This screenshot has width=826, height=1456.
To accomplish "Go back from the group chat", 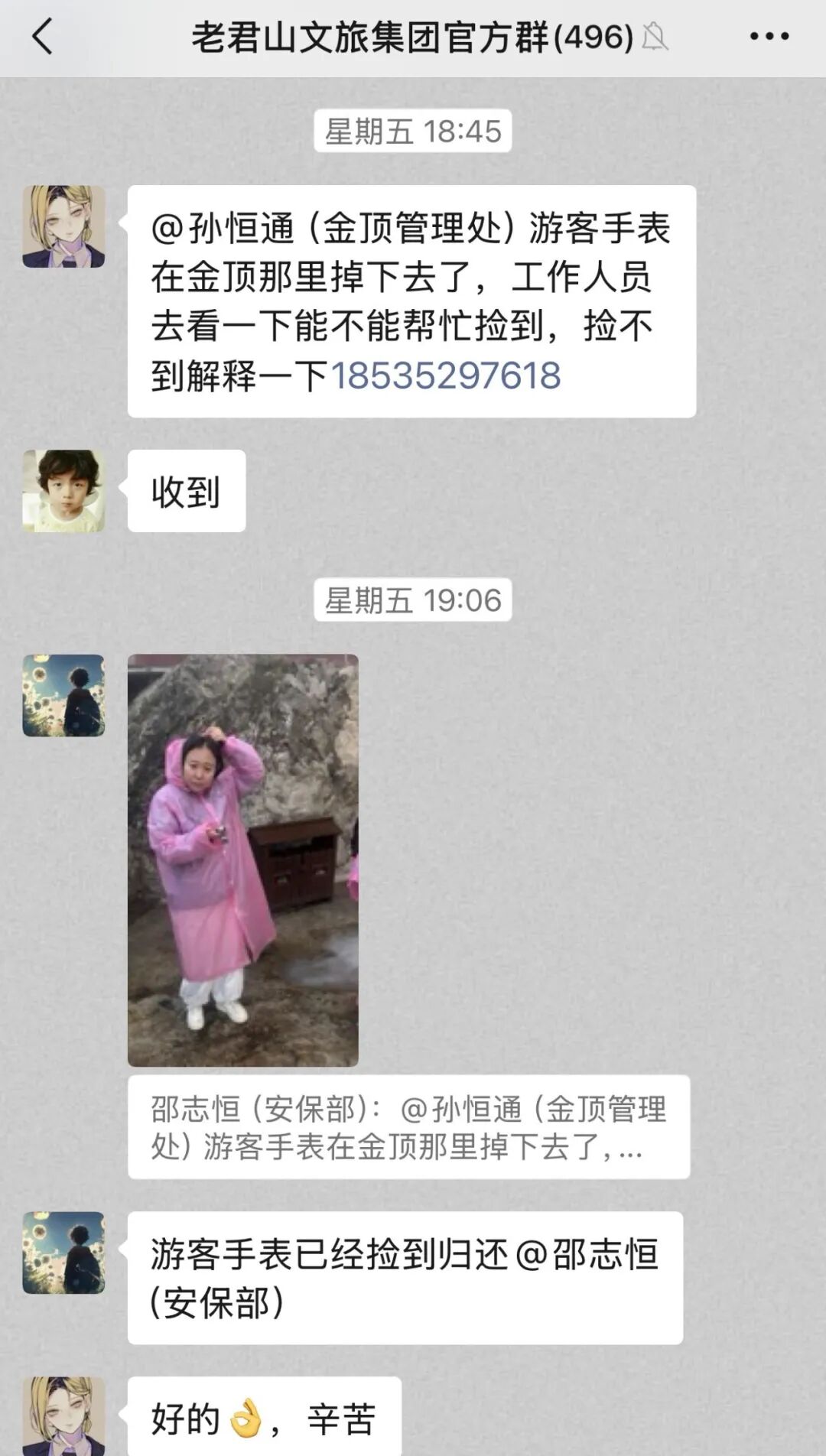I will point(43,37).
